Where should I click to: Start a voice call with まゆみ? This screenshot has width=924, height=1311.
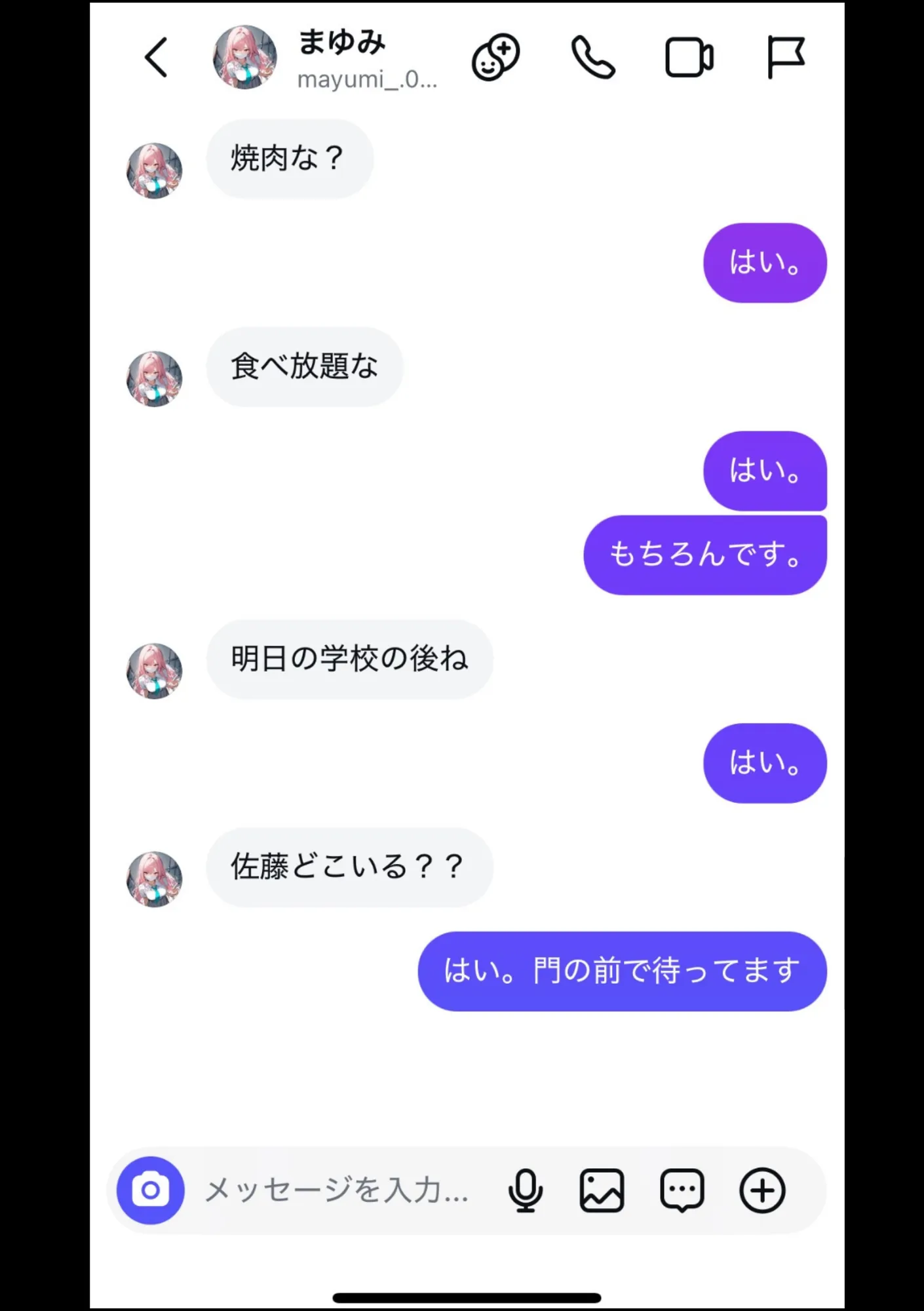click(592, 58)
